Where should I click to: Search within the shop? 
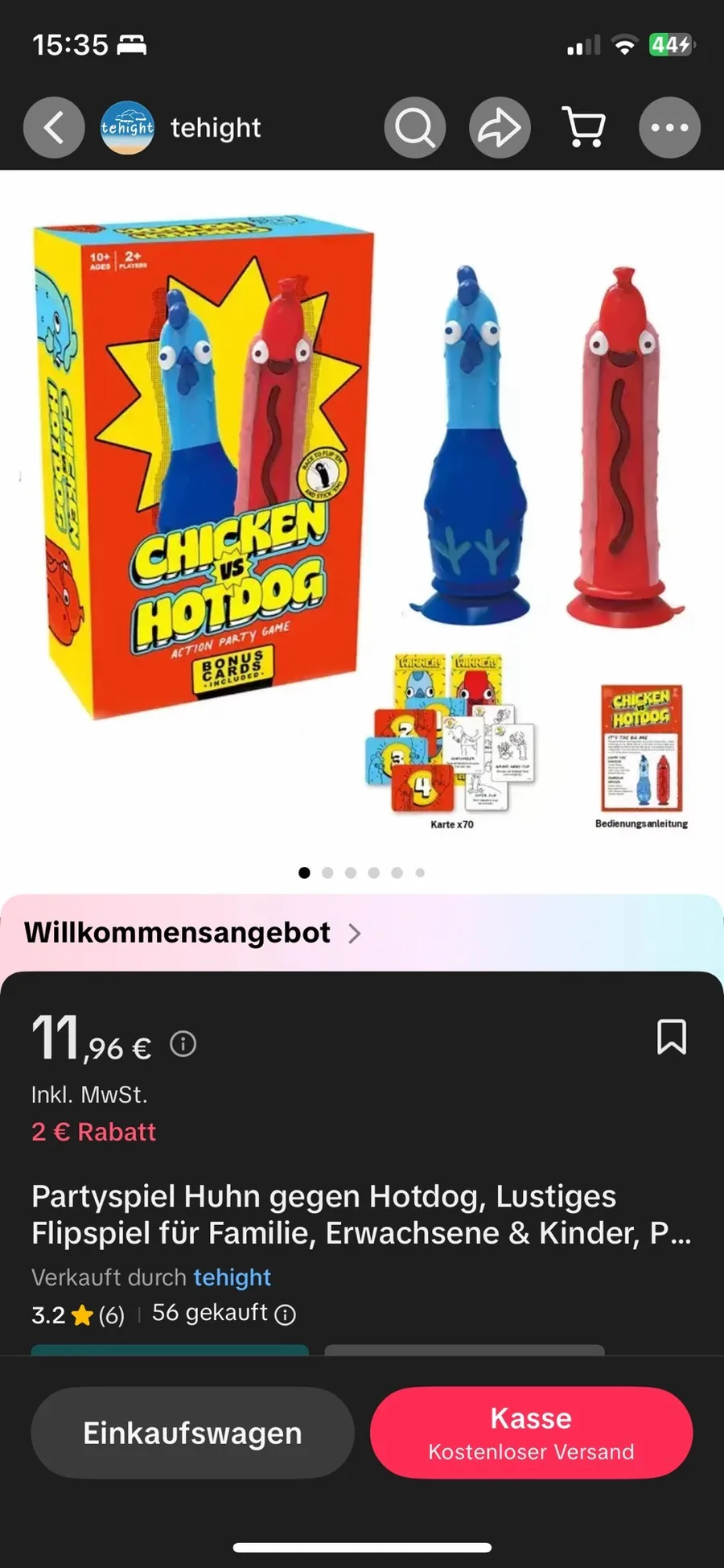(x=415, y=128)
